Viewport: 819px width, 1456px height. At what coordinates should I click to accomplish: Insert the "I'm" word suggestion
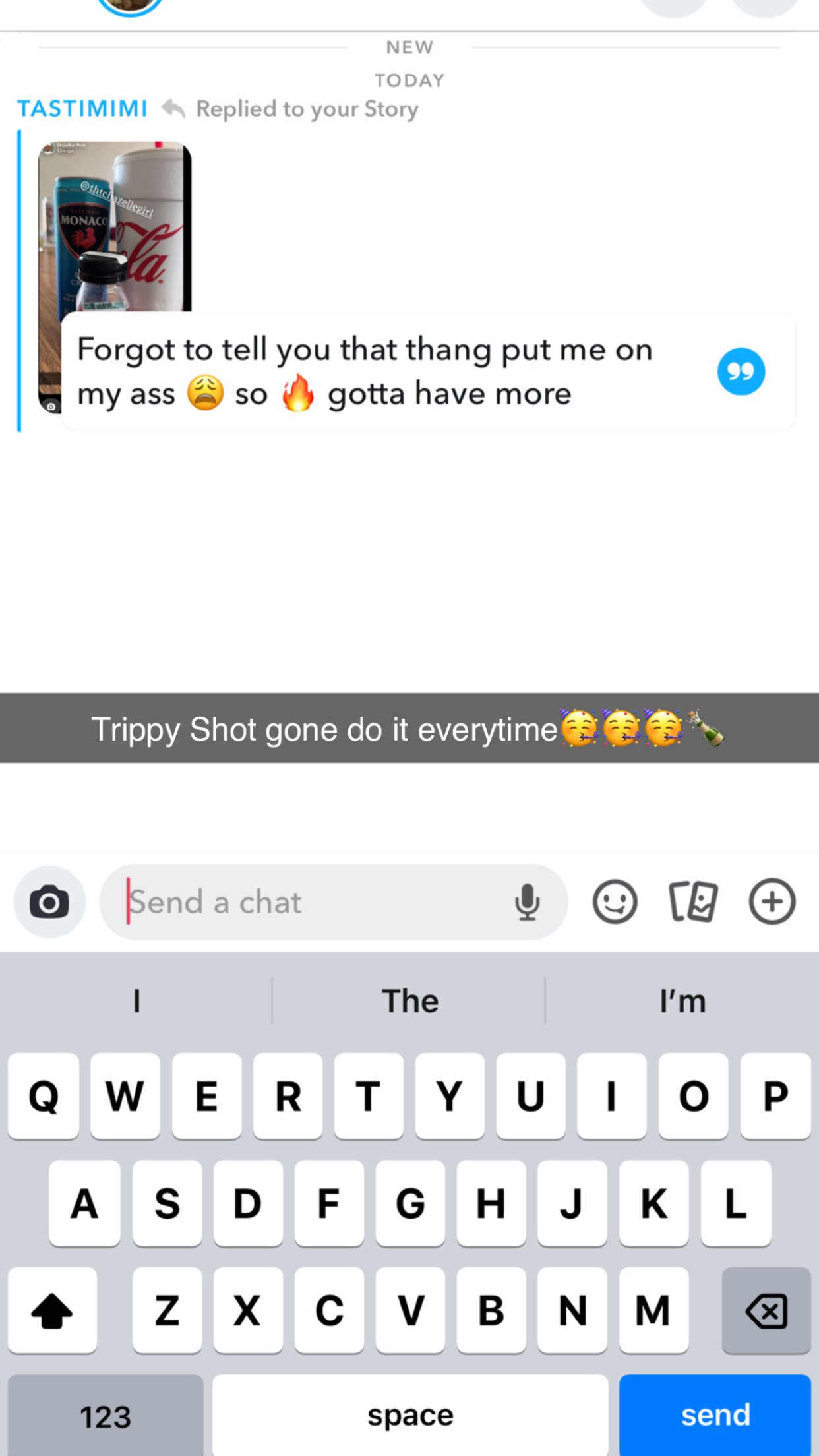[682, 1001]
